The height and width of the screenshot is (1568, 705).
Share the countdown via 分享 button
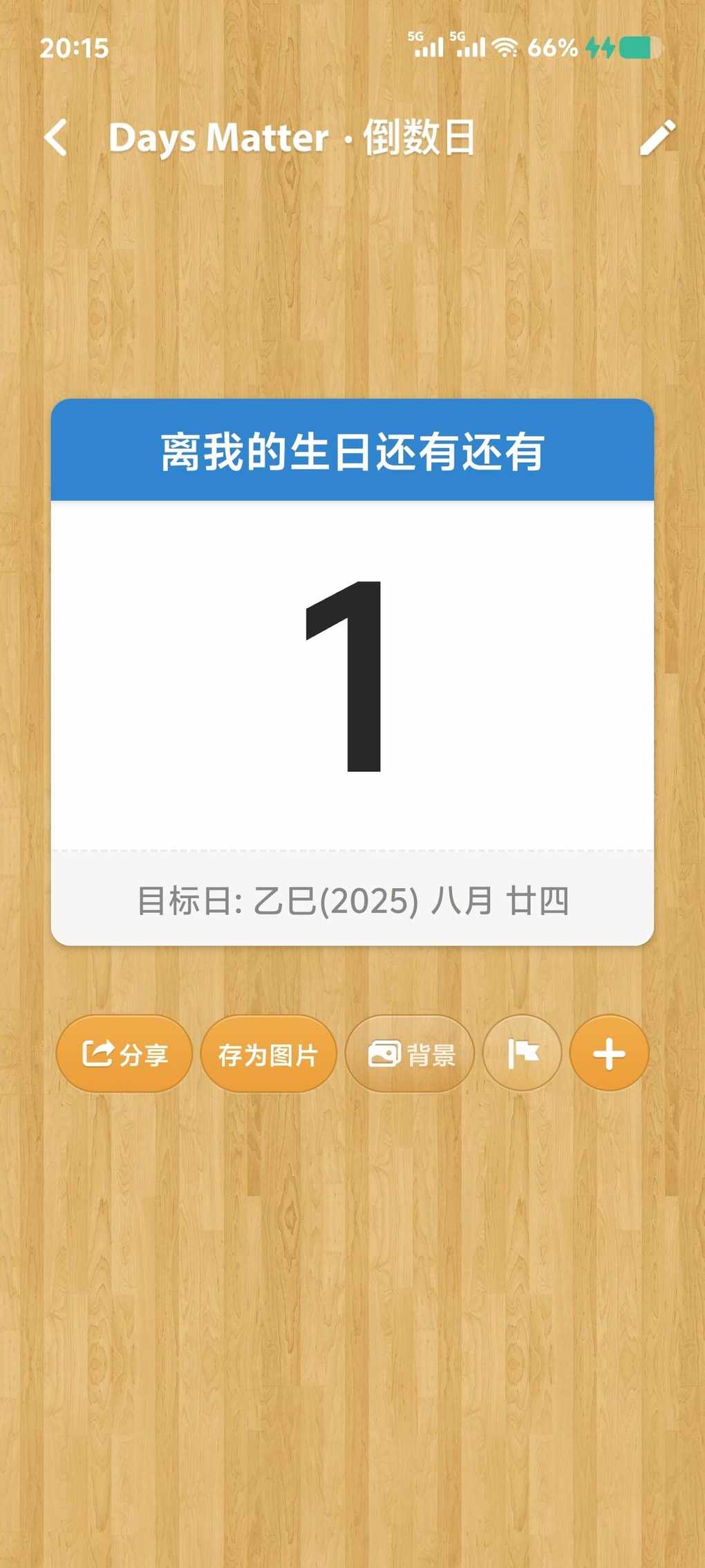pos(124,1054)
